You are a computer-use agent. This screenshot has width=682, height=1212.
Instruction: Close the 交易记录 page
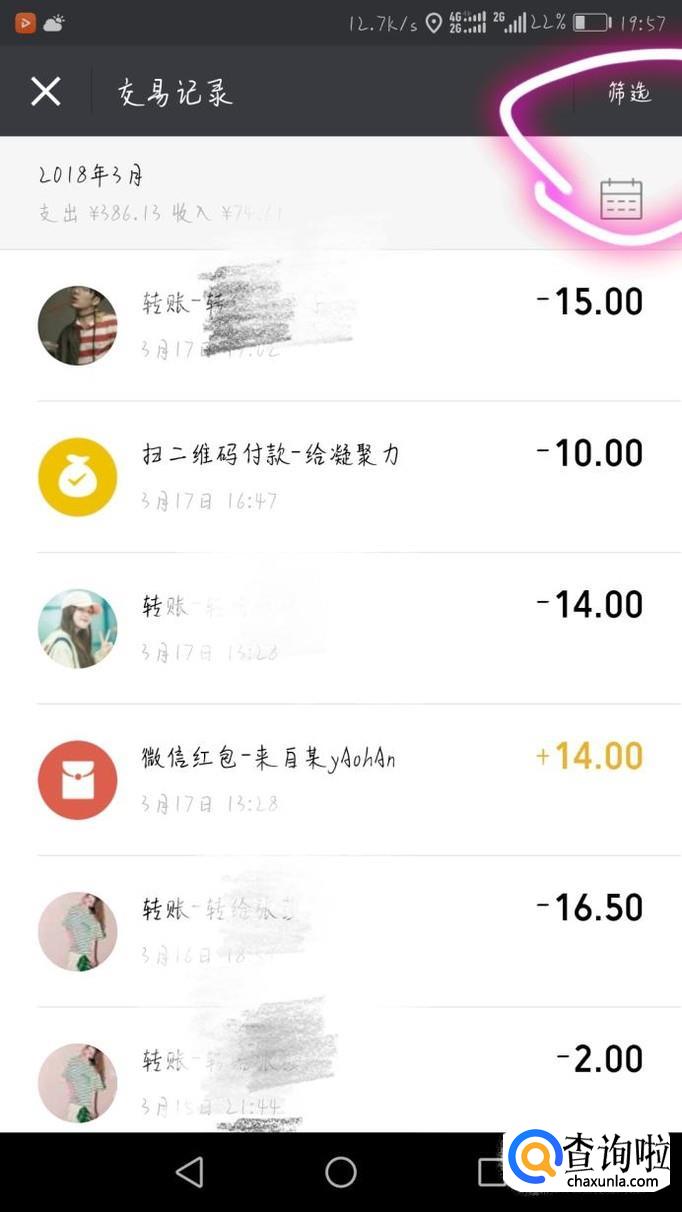pos(46,92)
